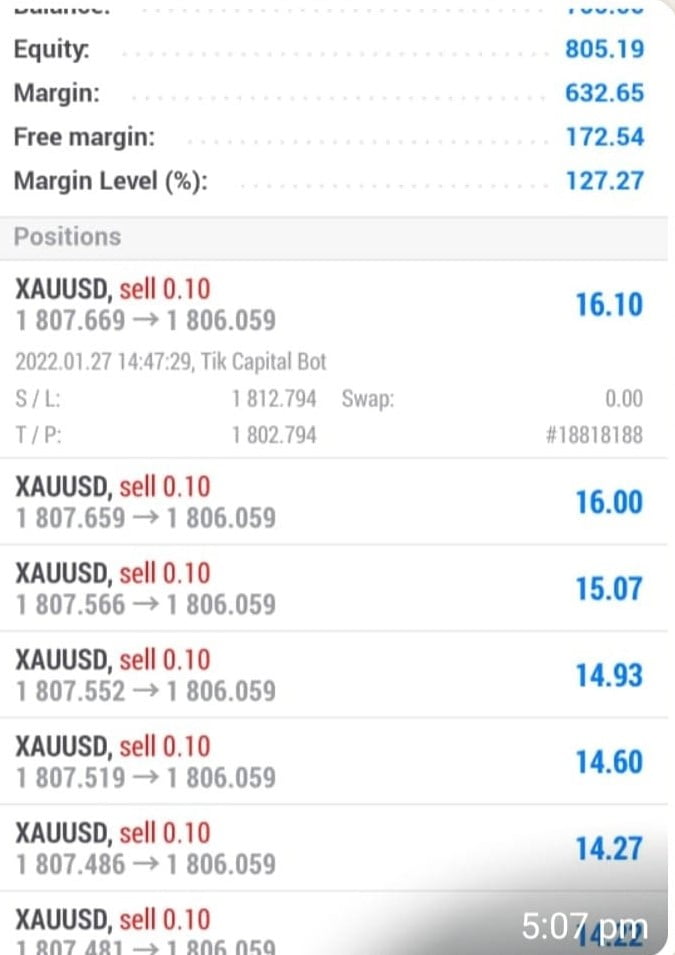This screenshot has height=955, width=675.
Task: Select the XAUUSD sell position at 1 807.519
Action: click(337, 761)
